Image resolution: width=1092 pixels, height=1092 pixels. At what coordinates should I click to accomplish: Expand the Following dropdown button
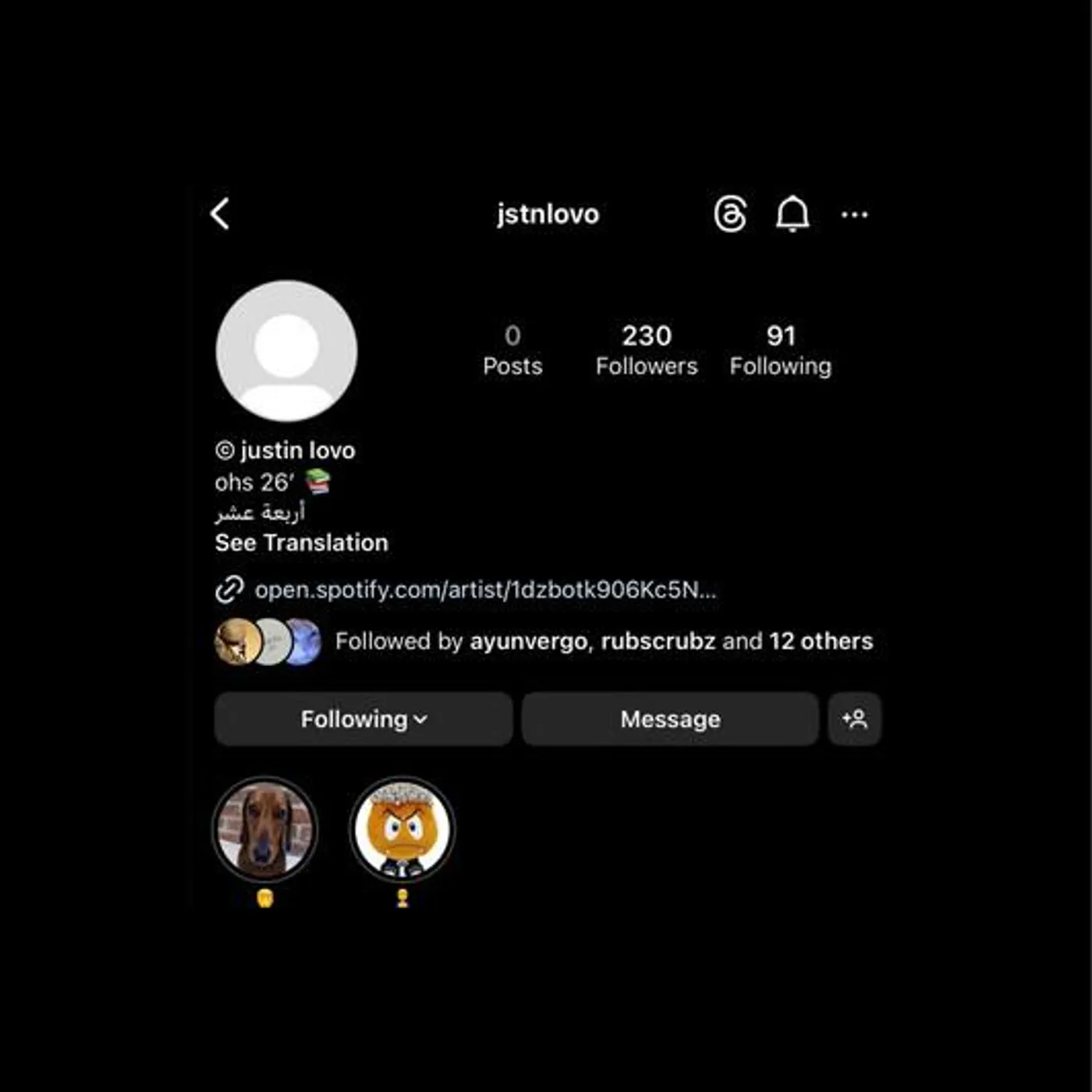363,719
